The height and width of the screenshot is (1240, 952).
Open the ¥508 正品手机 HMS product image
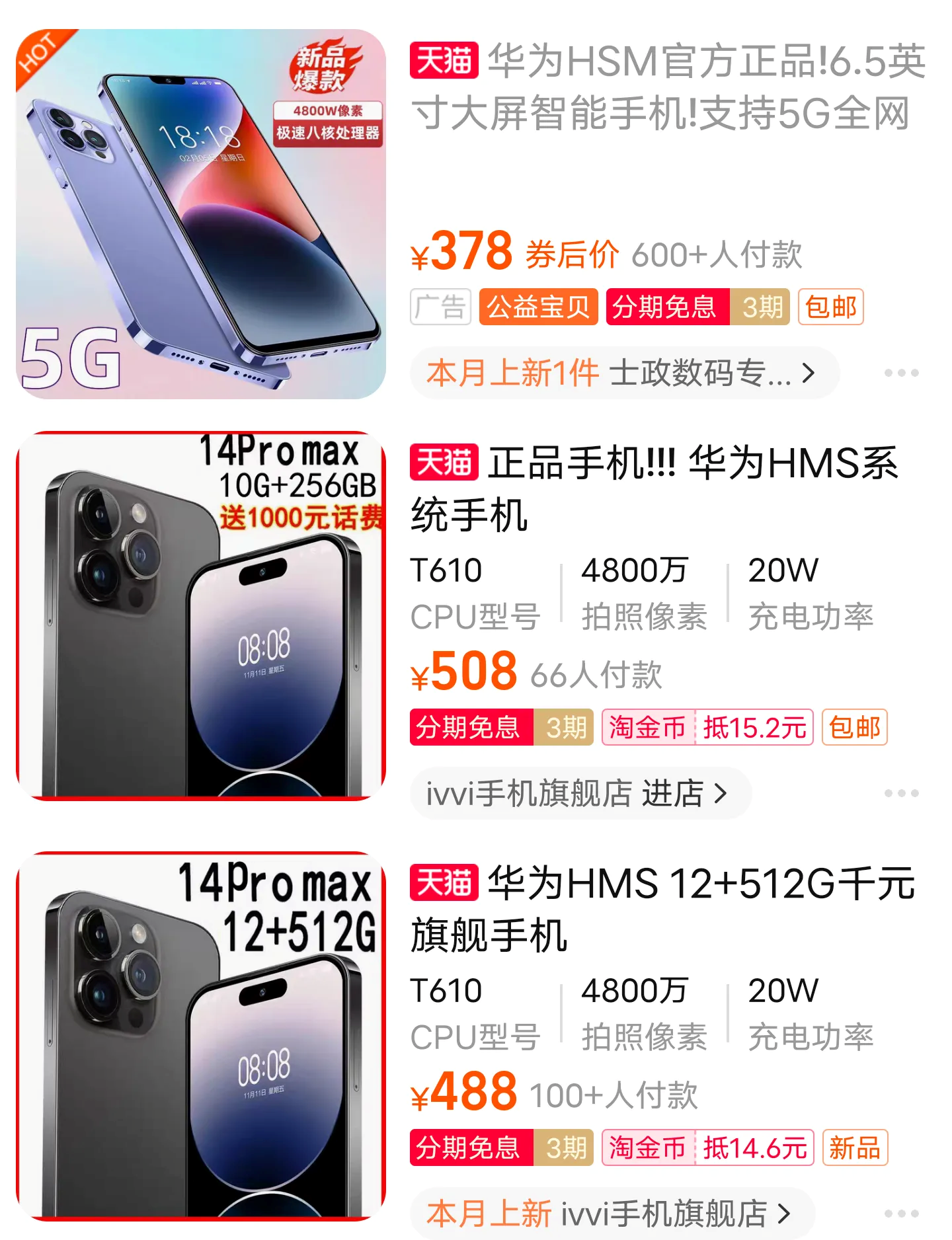[x=200, y=615]
